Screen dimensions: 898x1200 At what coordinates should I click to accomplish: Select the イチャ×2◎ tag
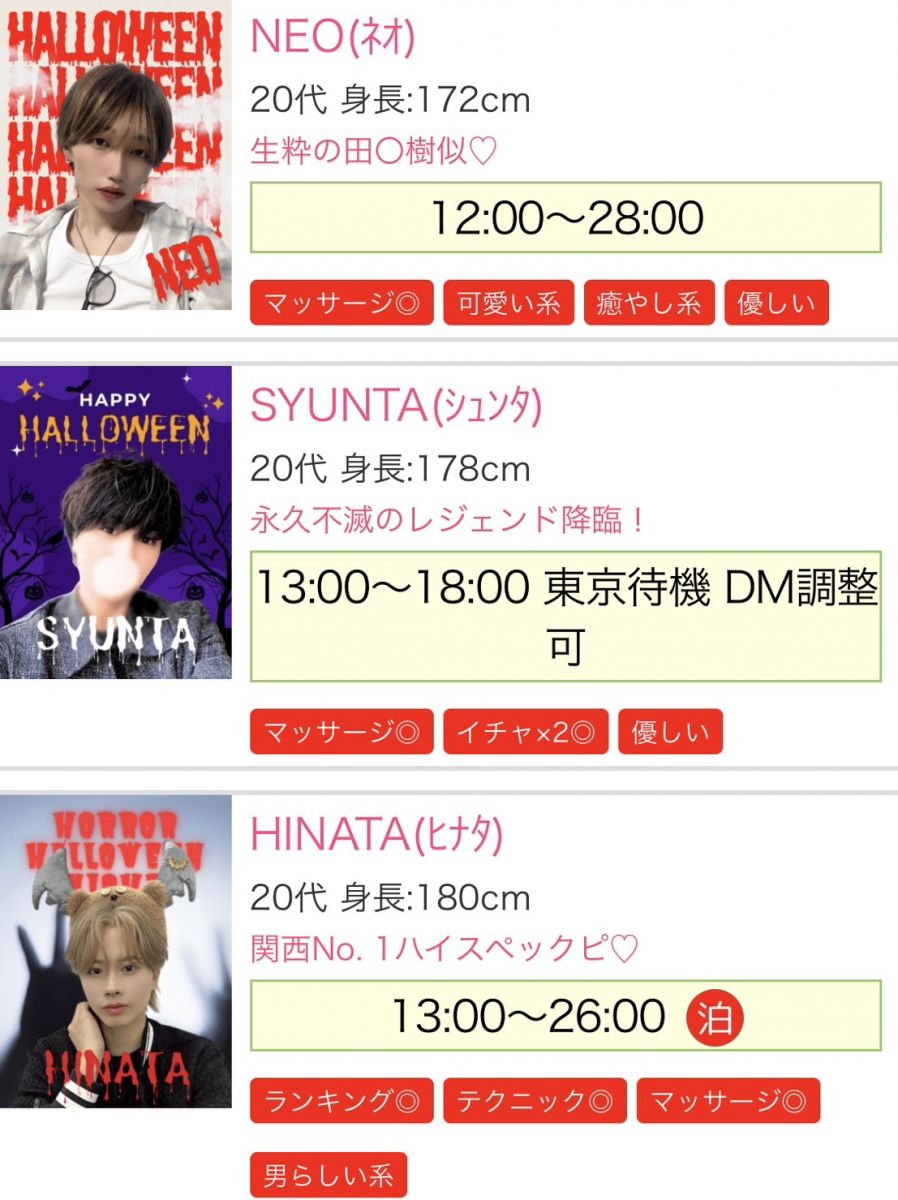click(525, 732)
